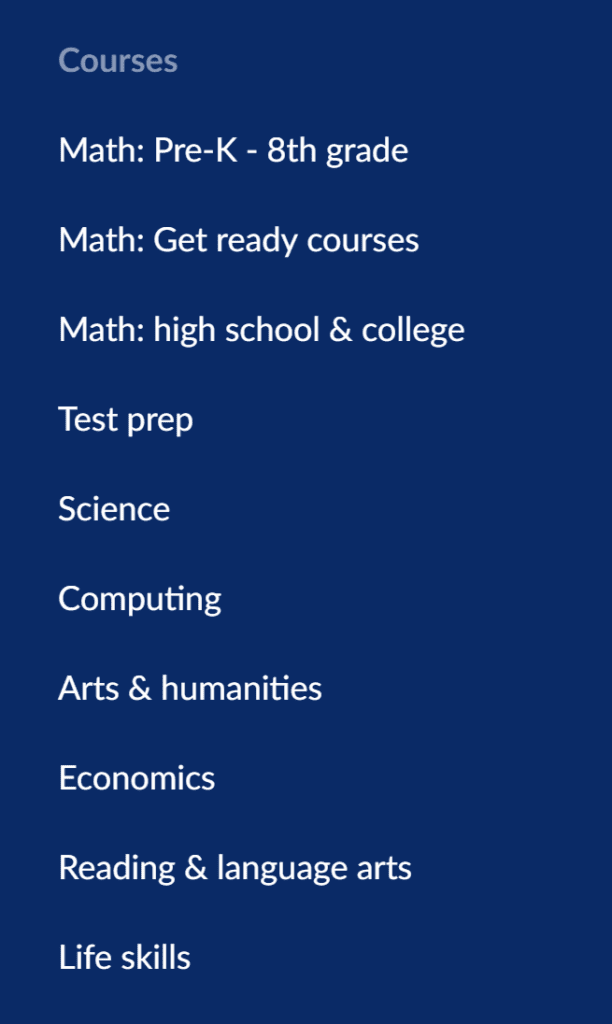612x1024 pixels.
Task: Select the Computing category
Action: 140,599
